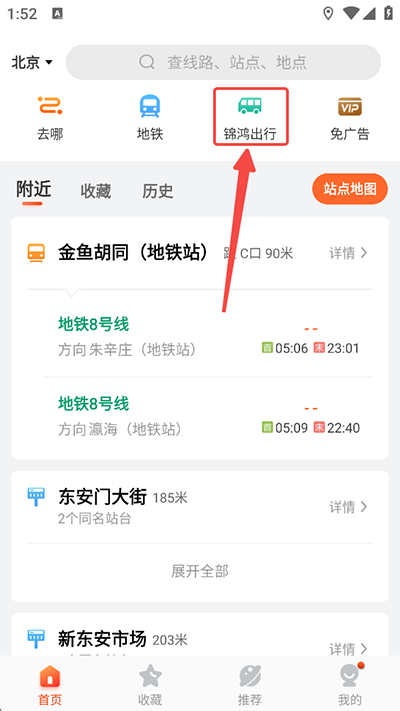
Task: View 详情 for 新东安市场
Action: click(348, 649)
